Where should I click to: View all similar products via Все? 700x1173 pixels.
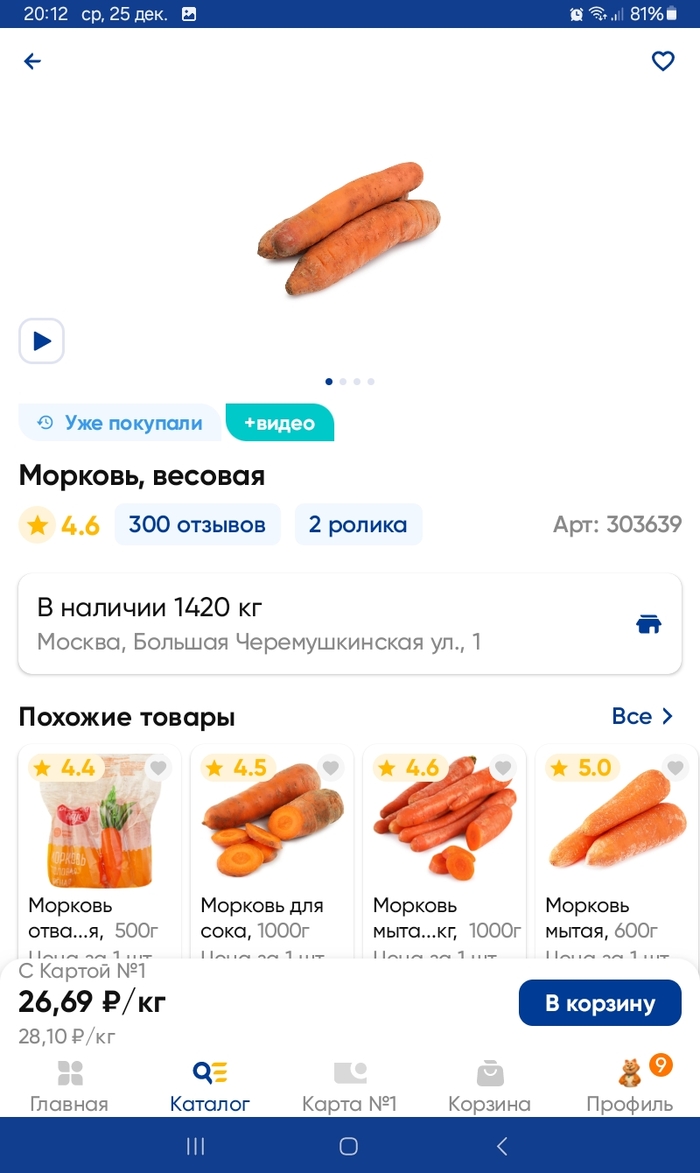click(x=642, y=717)
